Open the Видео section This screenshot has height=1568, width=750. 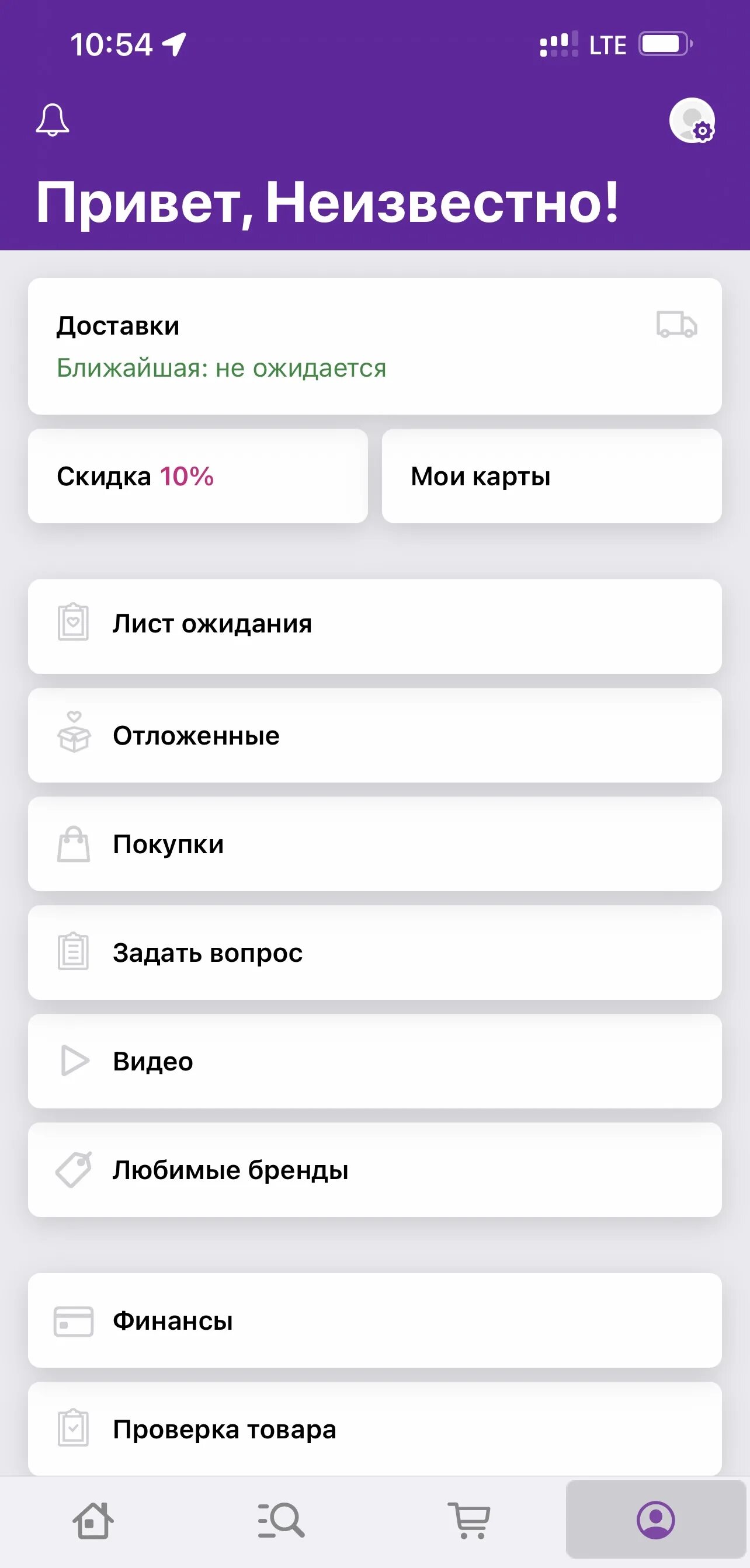point(374,1061)
